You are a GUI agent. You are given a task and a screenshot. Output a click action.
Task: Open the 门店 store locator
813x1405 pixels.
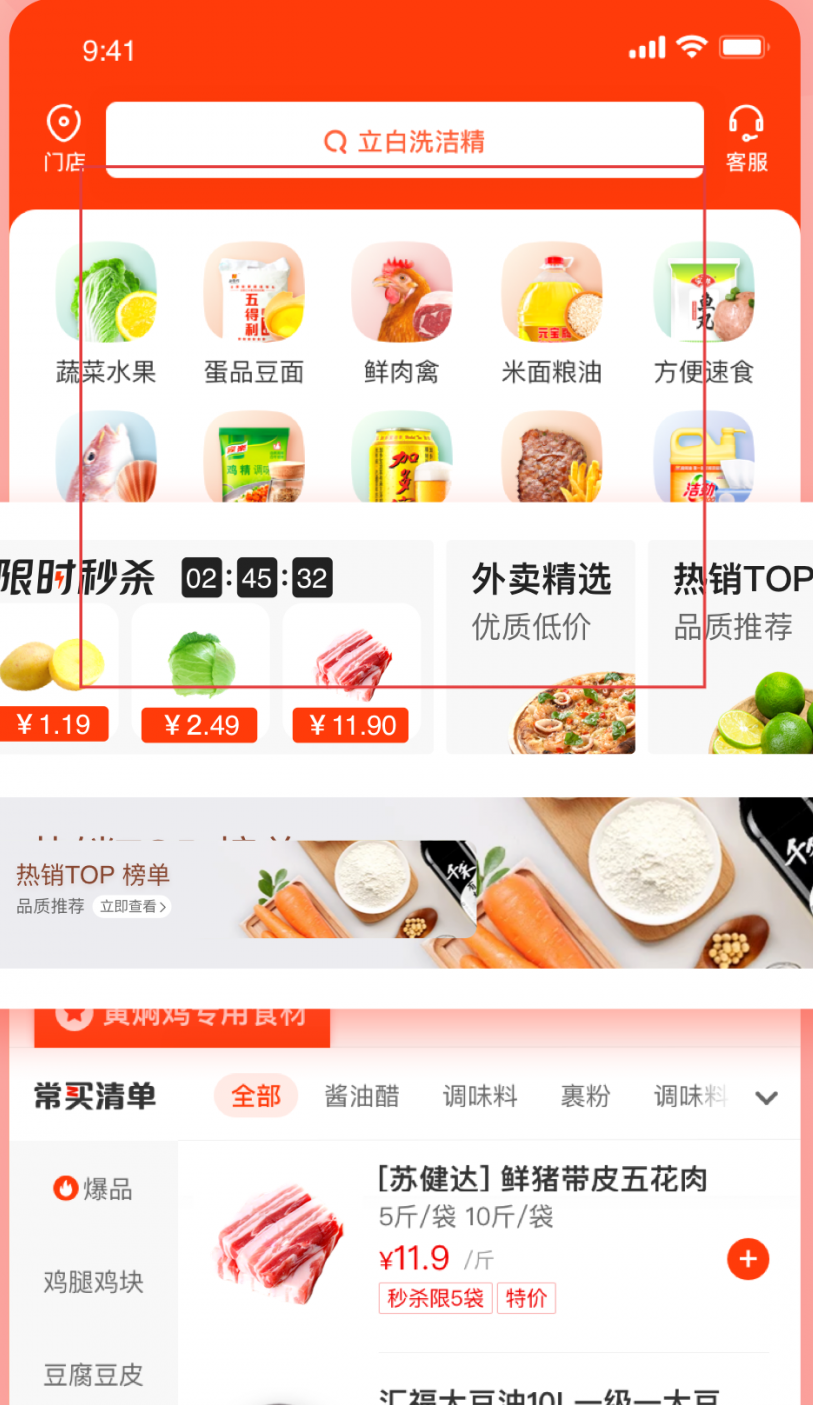pyautogui.click(x=64, y=138)
